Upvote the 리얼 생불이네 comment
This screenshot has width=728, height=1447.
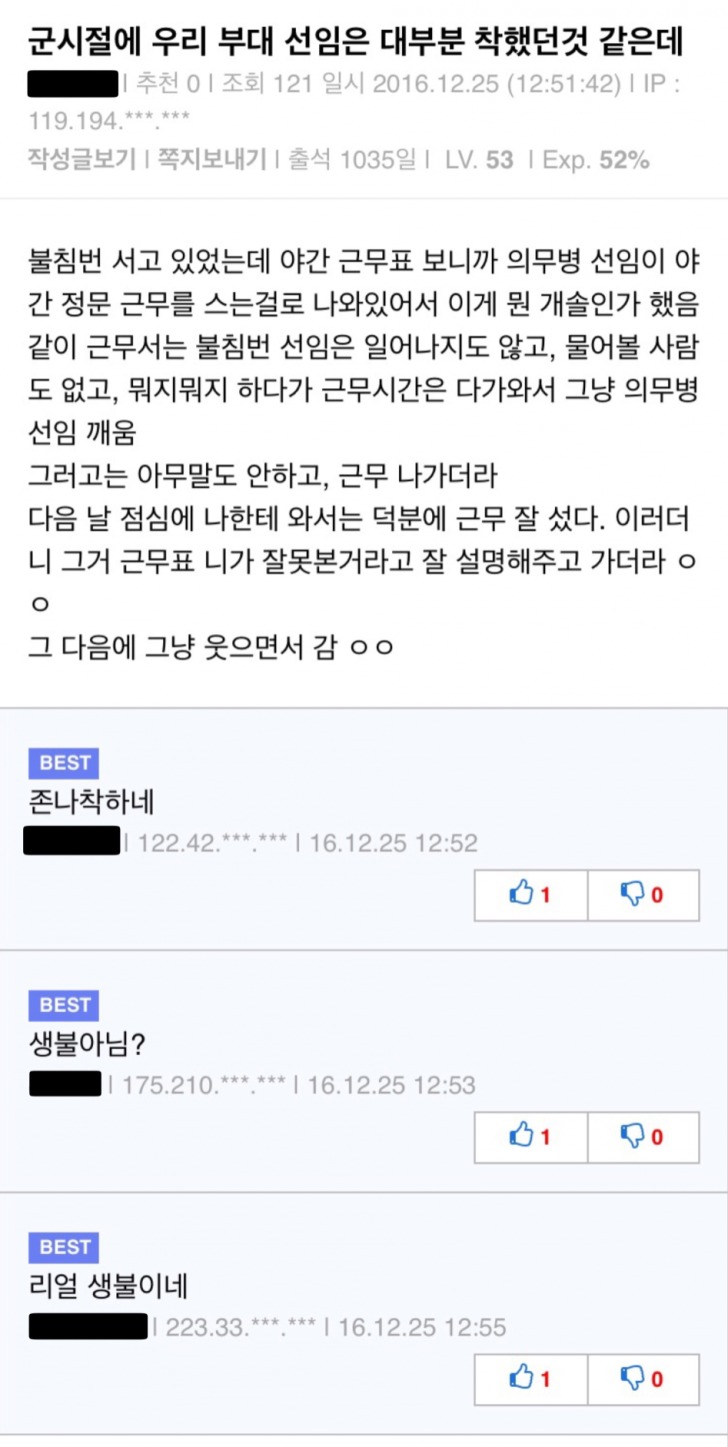(x=529, y=1378)
